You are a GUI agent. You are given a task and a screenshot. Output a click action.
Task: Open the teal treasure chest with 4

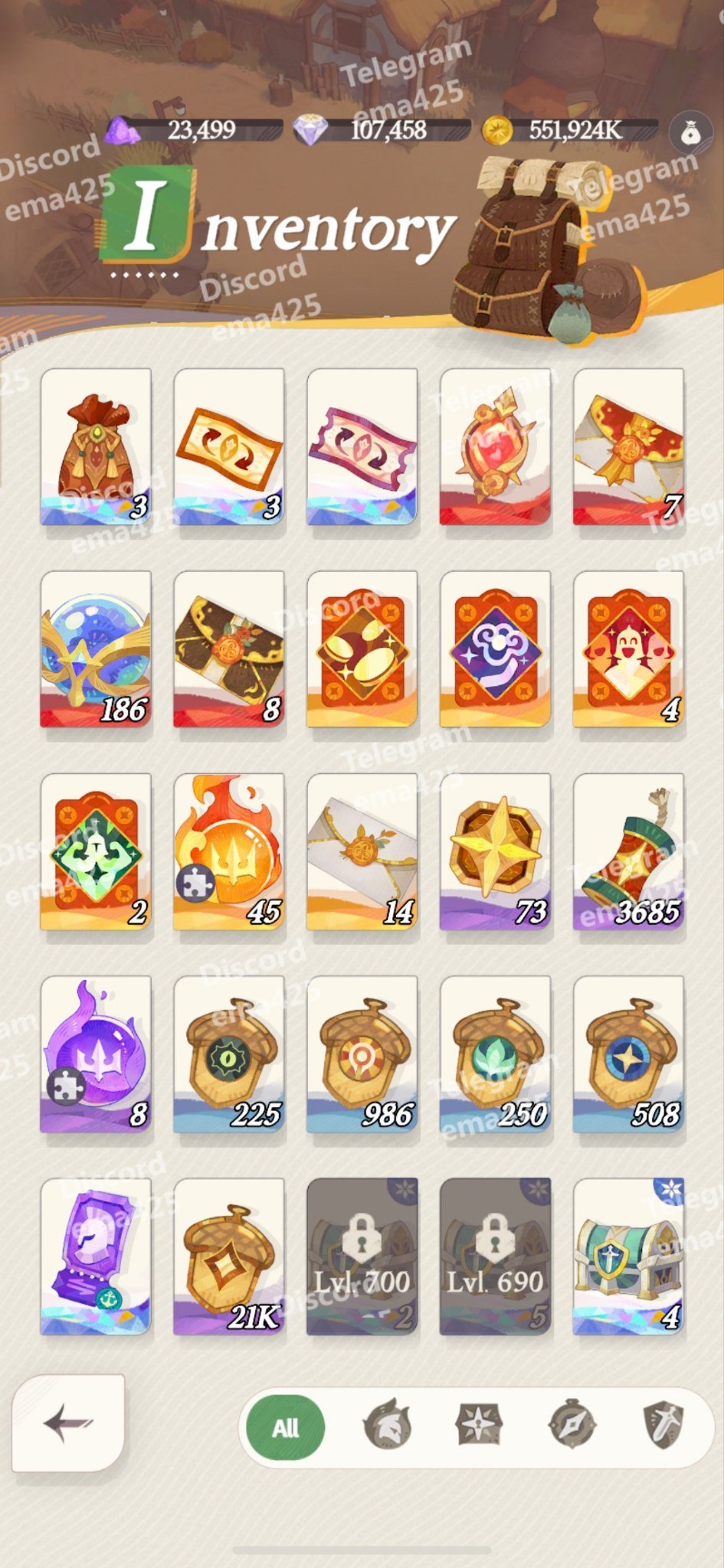[x=628, y=1256]
